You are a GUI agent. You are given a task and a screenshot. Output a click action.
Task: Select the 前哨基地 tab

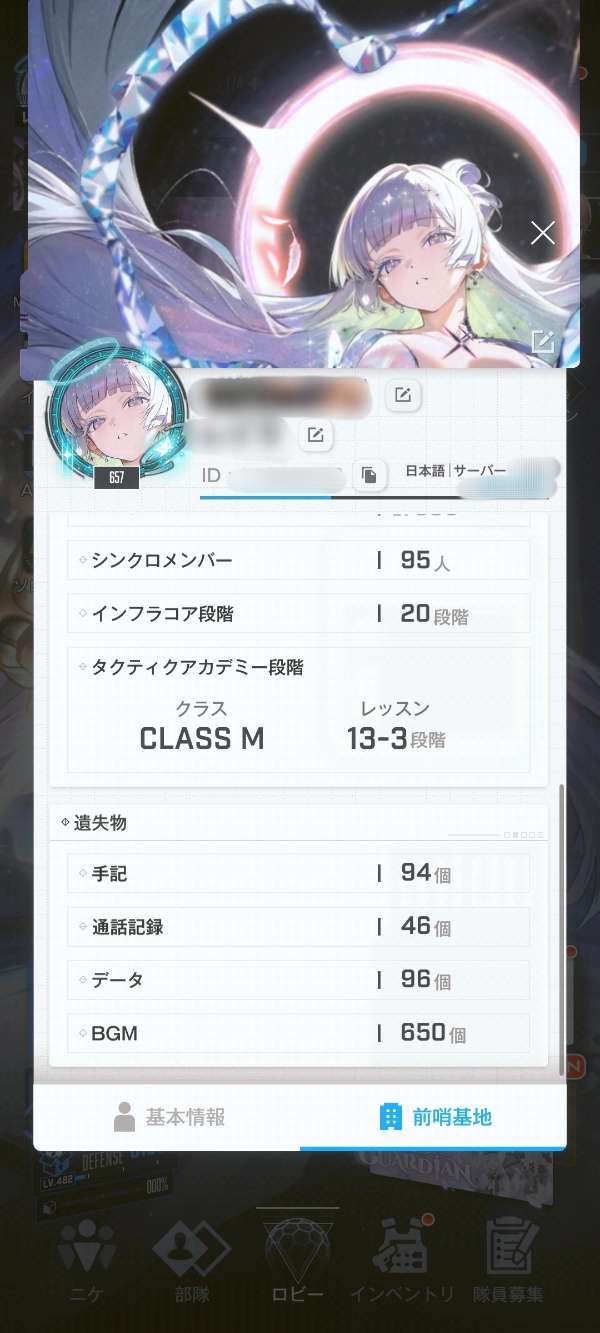tap(434, 1117)
